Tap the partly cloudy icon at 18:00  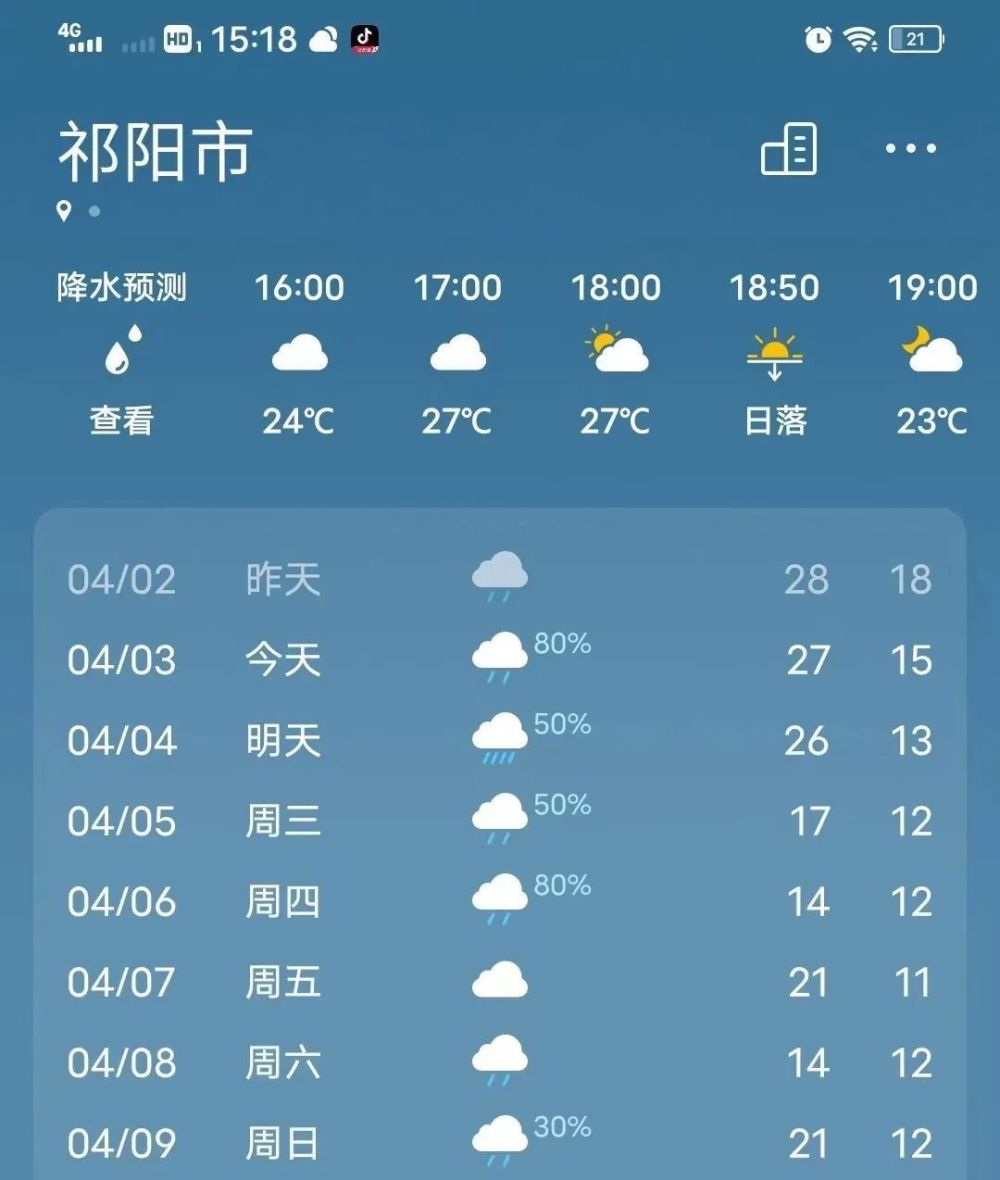pyautogui.click(x=615, y=349)
